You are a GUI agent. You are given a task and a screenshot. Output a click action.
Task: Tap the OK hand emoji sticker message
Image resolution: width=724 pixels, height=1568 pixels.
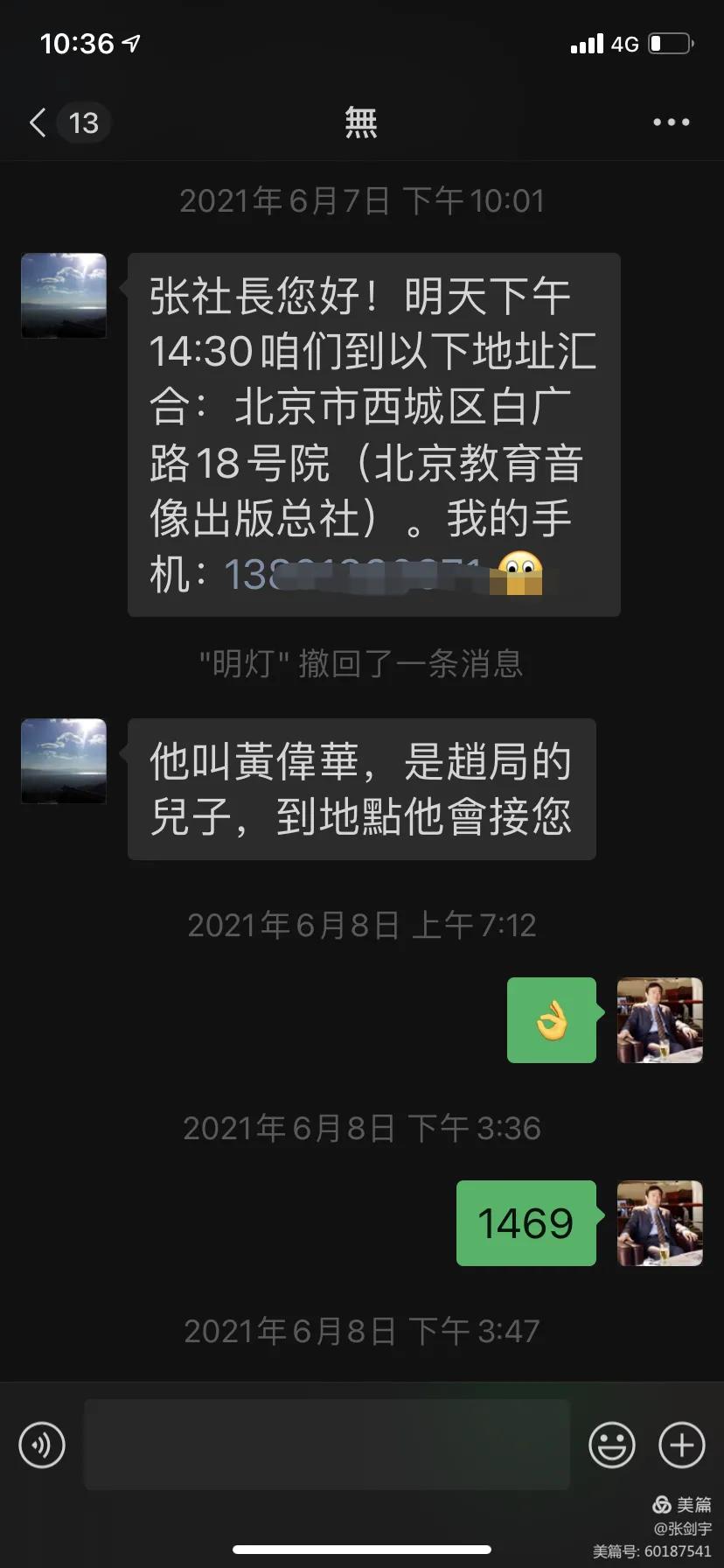[551, 1021]
